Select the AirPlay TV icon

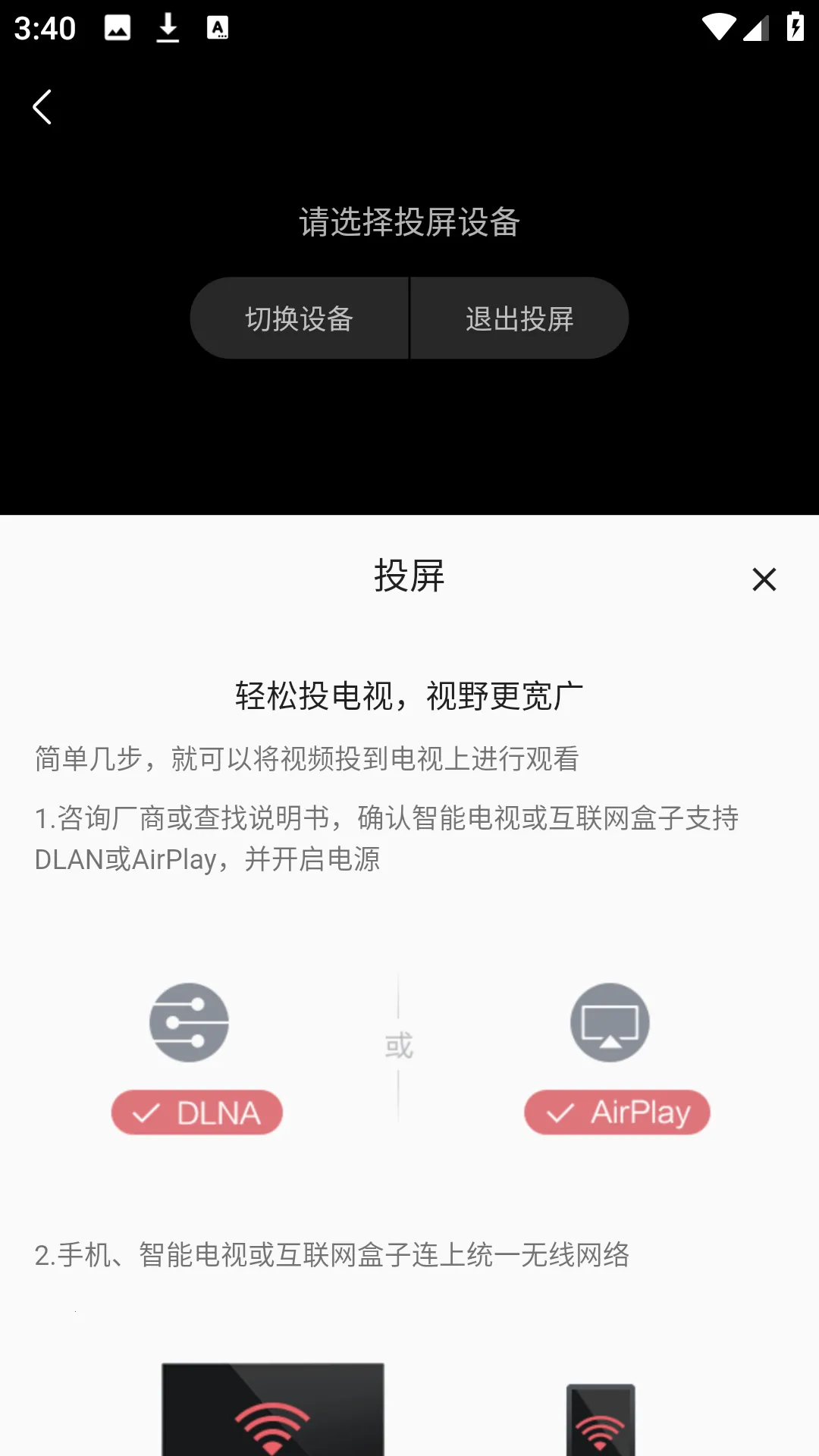[611, 1021]
